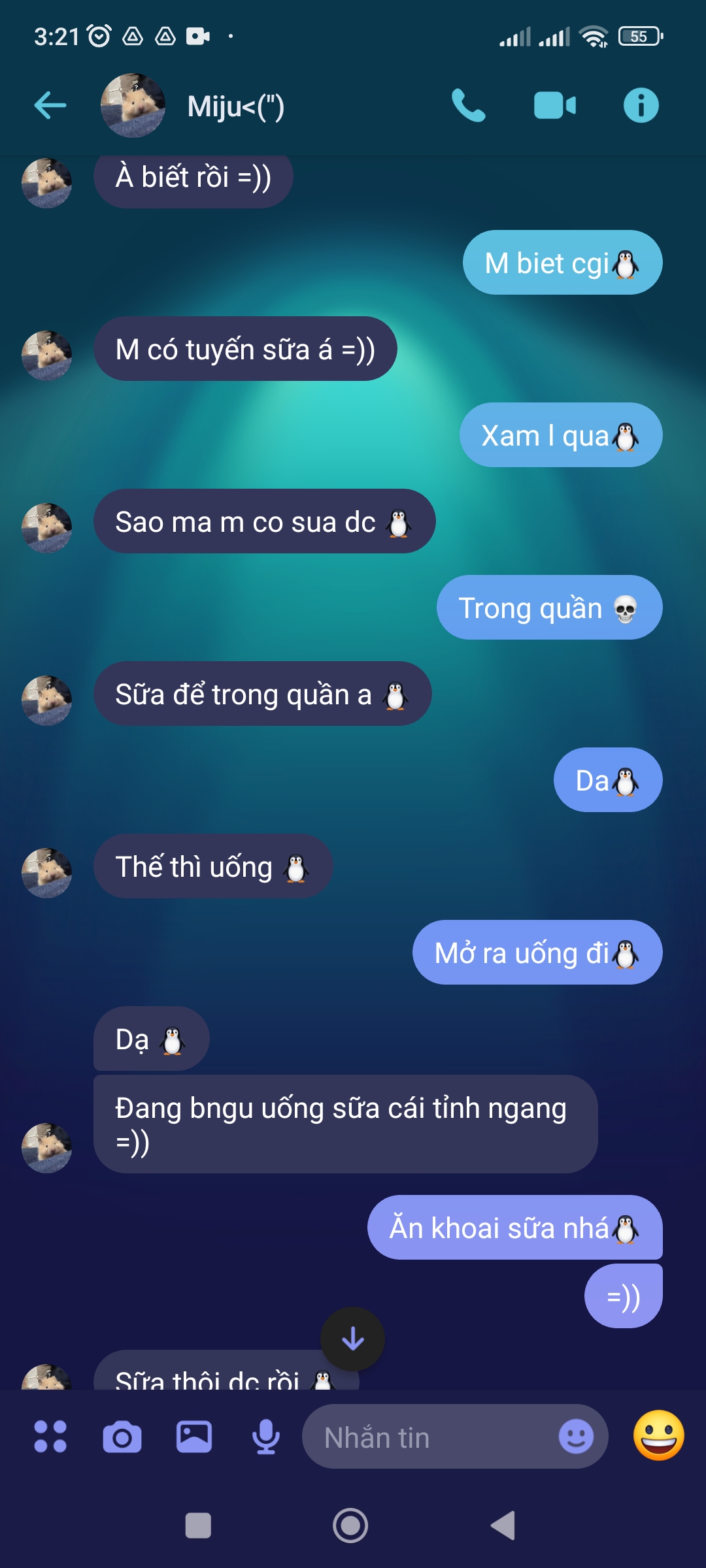Open the camera to take a photo
Image resolution: width=706 pixels, height=1568 pixels.
122,1437
